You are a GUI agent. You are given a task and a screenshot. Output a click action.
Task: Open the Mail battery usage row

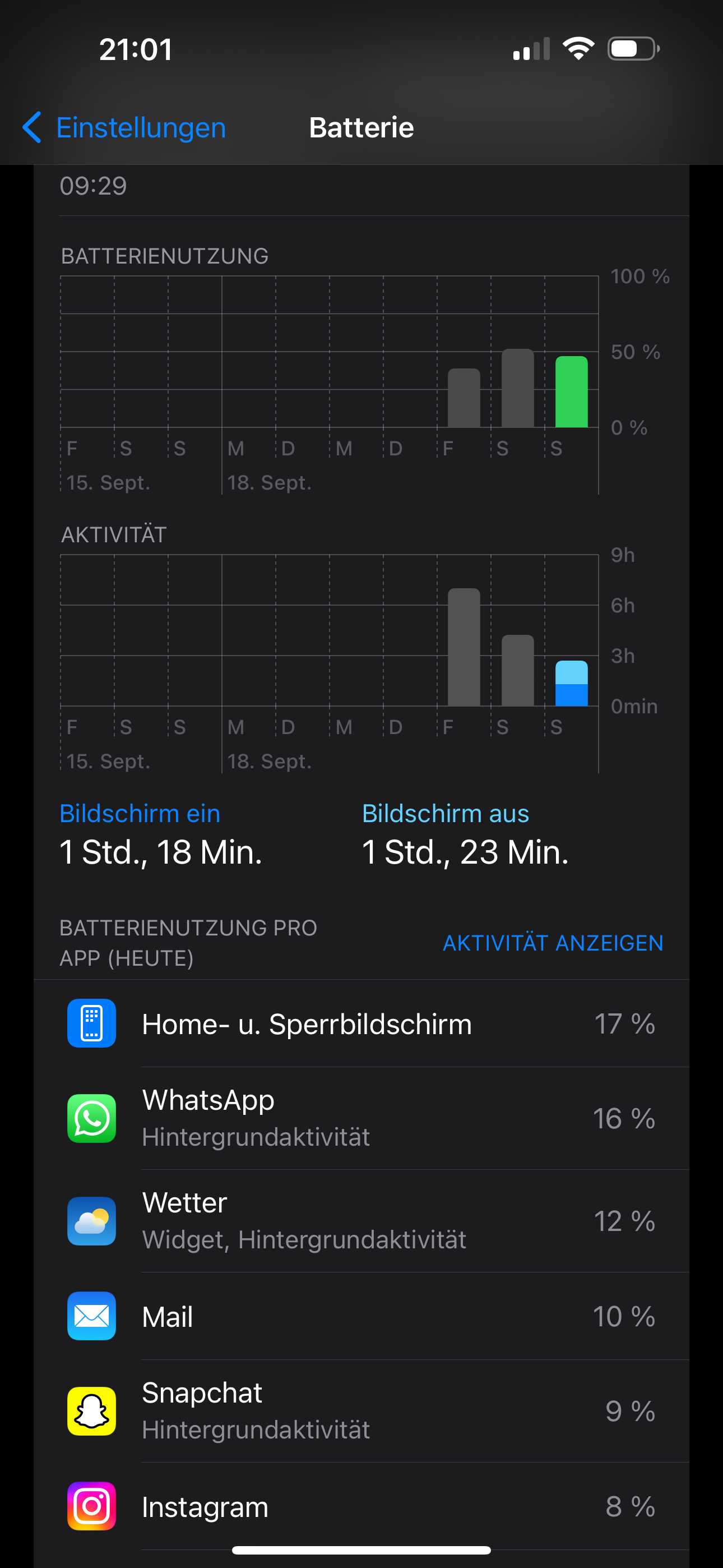(361, 1316)
